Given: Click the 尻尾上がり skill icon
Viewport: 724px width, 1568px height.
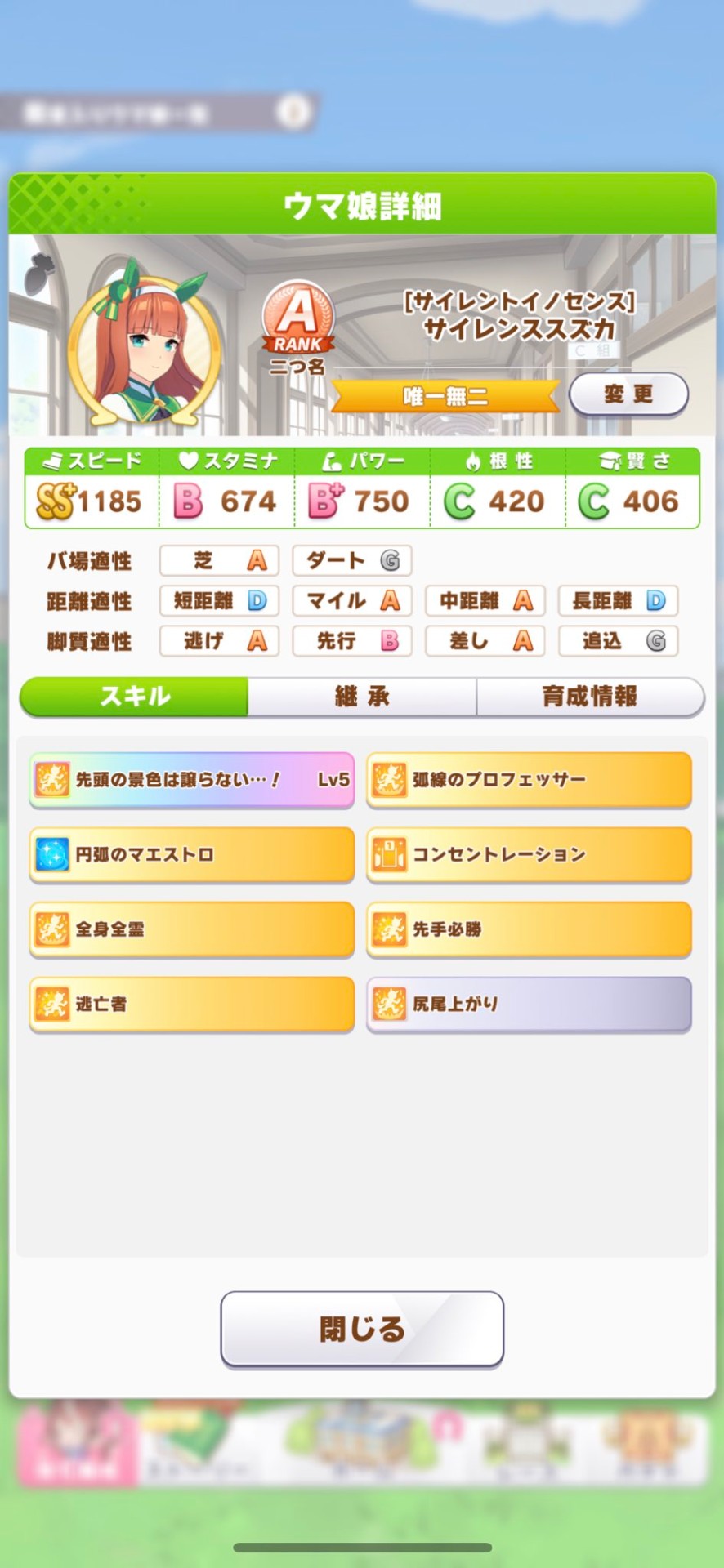Looking at the screenshot, I should 391,1004.
